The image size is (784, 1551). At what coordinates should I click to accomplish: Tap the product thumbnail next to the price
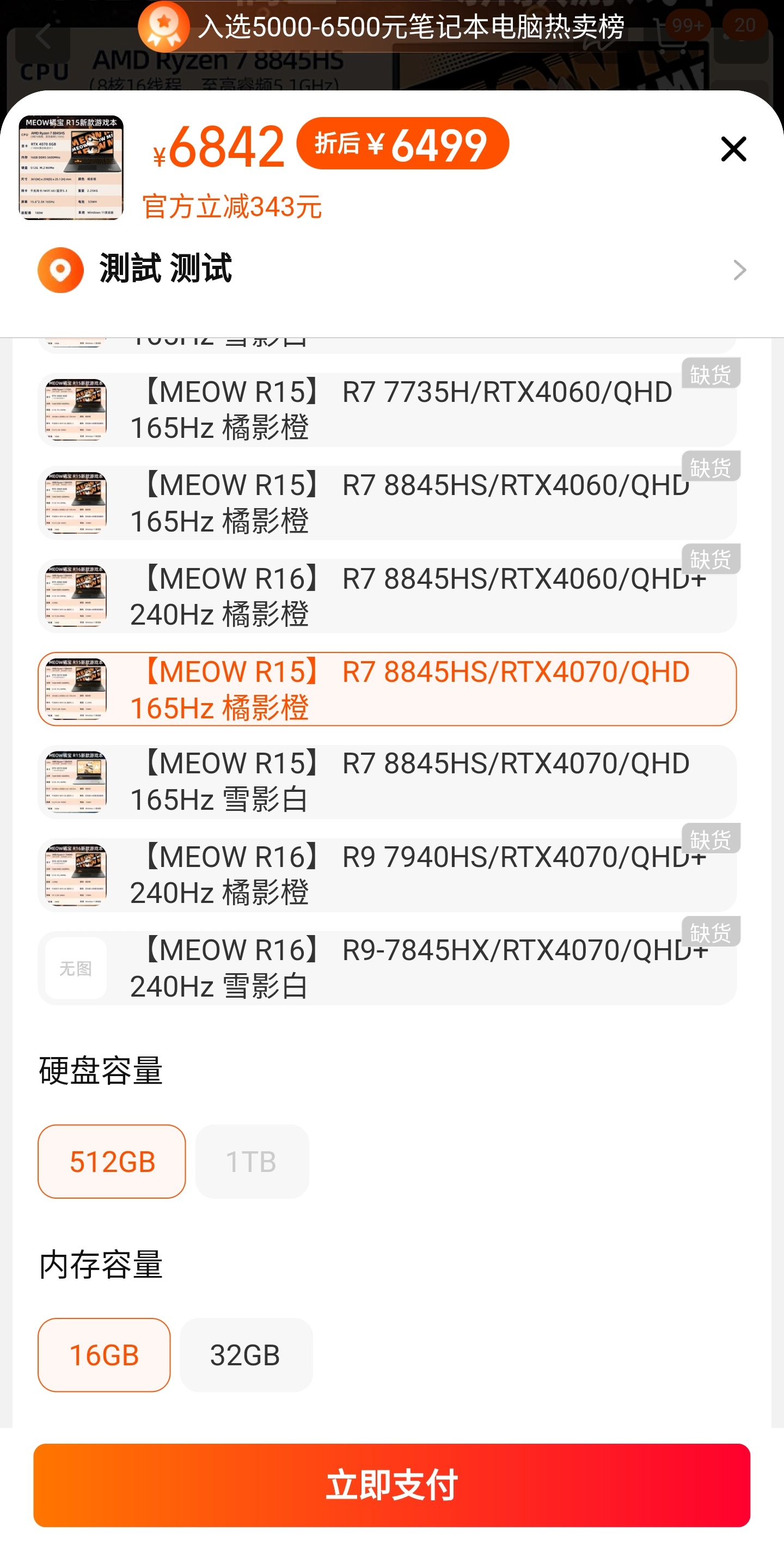[x=71, y=168]
